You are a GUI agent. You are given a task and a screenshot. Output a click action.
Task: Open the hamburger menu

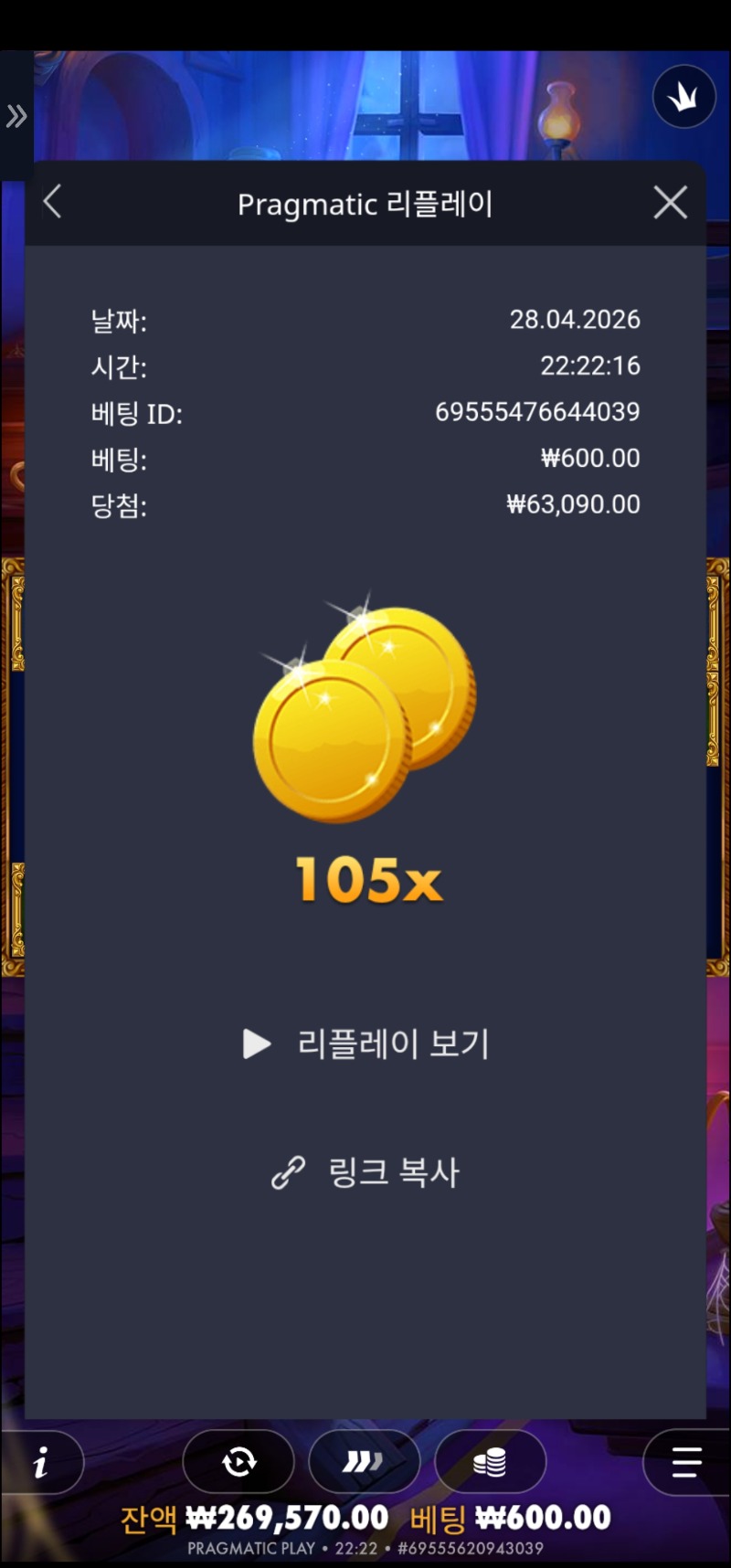[x=686, y=1462]
